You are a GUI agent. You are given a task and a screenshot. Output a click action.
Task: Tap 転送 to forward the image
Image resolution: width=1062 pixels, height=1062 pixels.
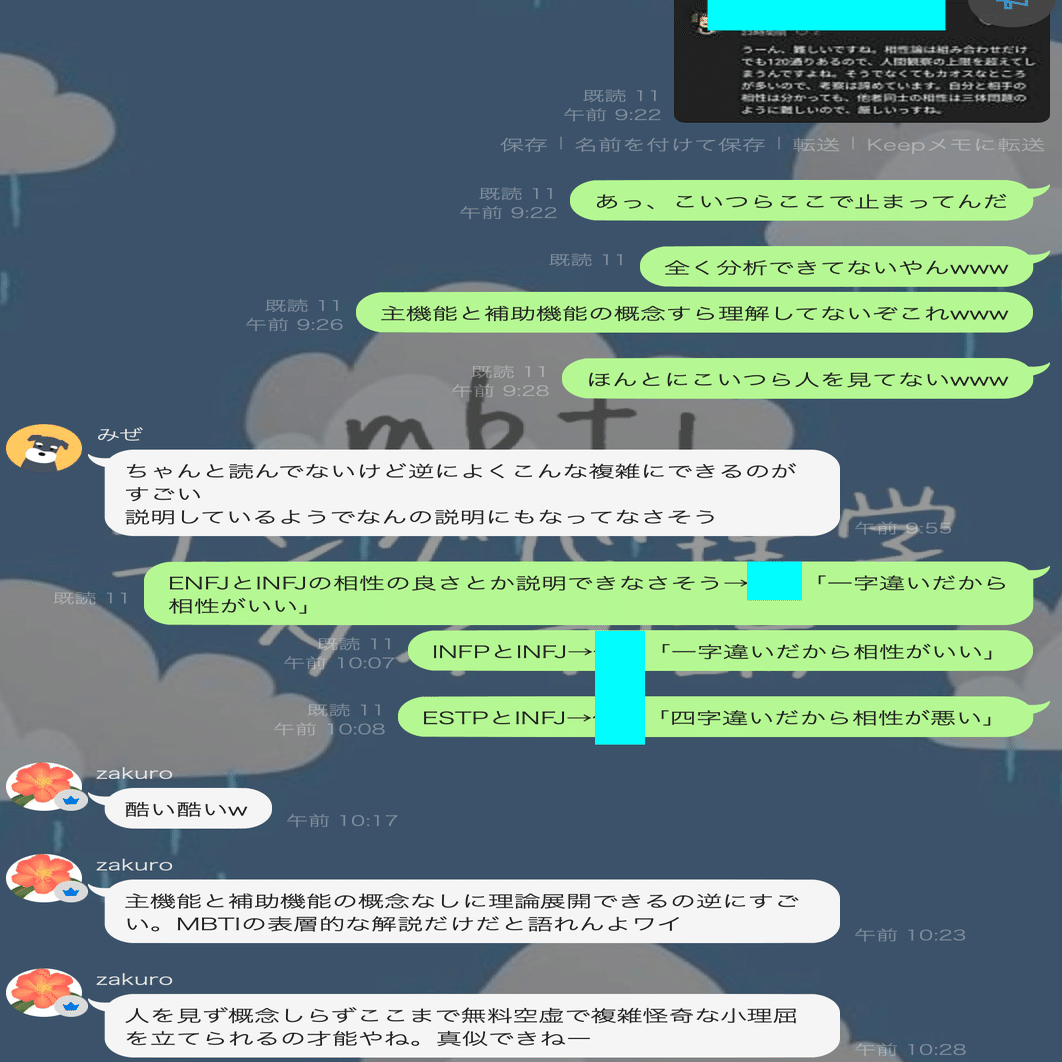pos(816,145)
